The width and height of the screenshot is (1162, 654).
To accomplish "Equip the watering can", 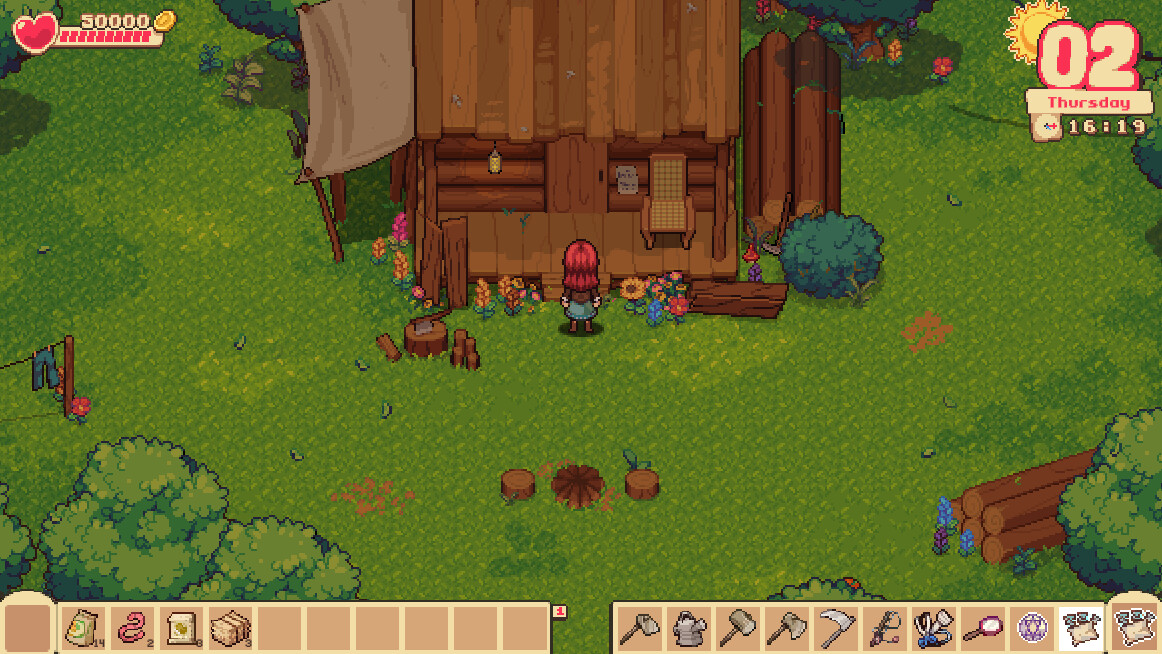I will tap(687, 628).
